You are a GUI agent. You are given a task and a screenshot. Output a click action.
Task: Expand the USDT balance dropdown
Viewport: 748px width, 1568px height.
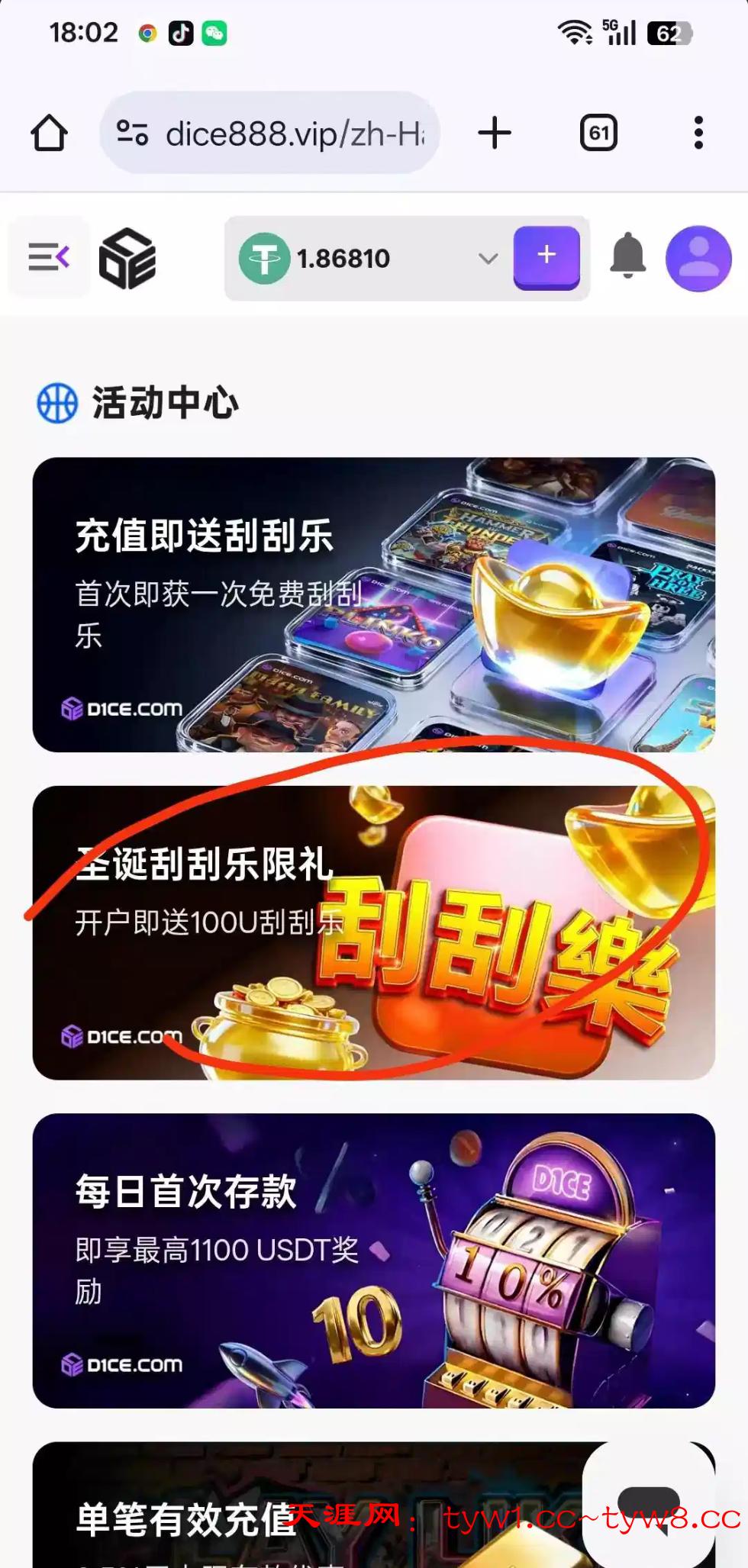coord(488,259)
